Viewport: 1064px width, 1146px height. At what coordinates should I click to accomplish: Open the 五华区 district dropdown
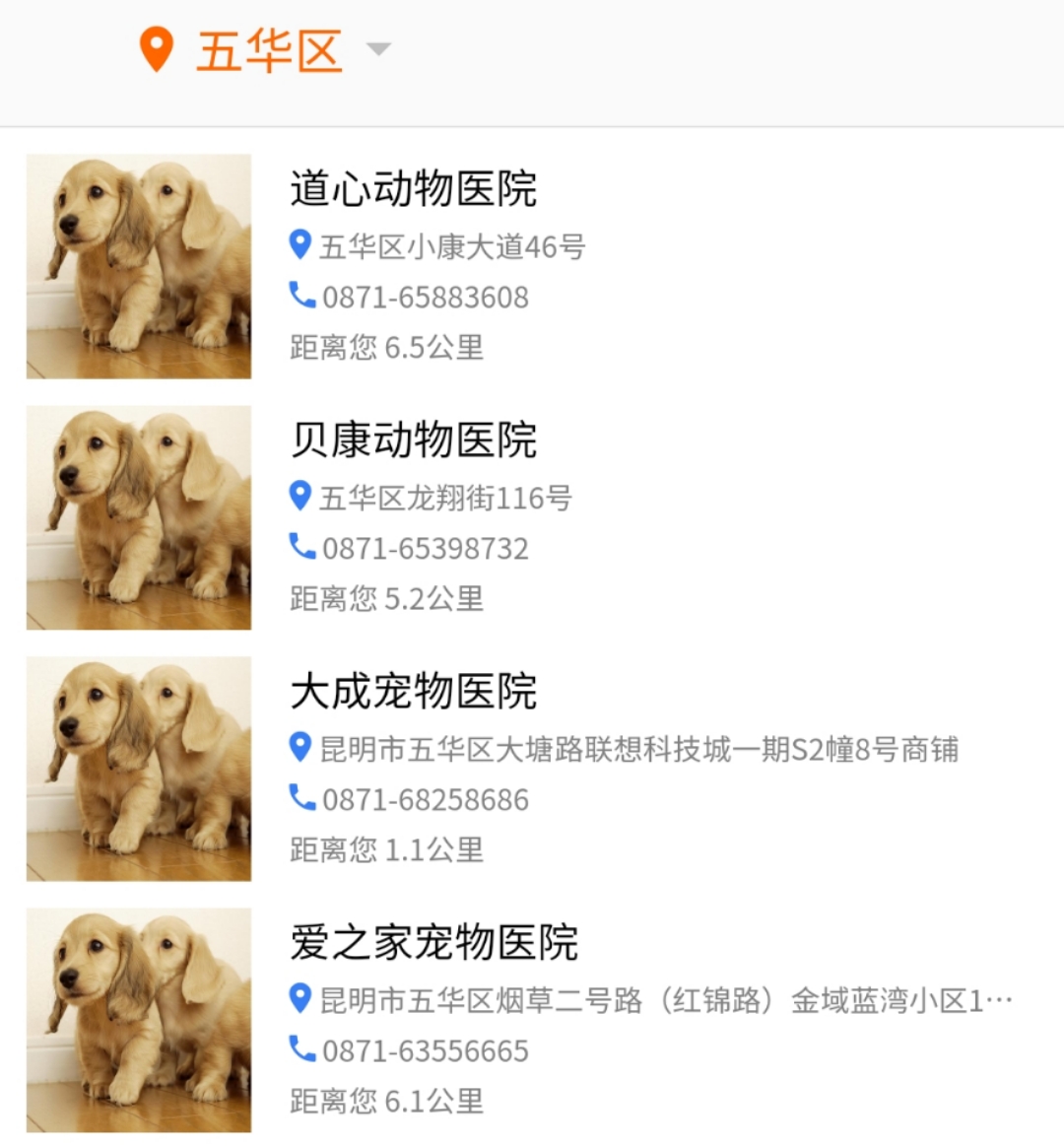click(x=268, y=50)
